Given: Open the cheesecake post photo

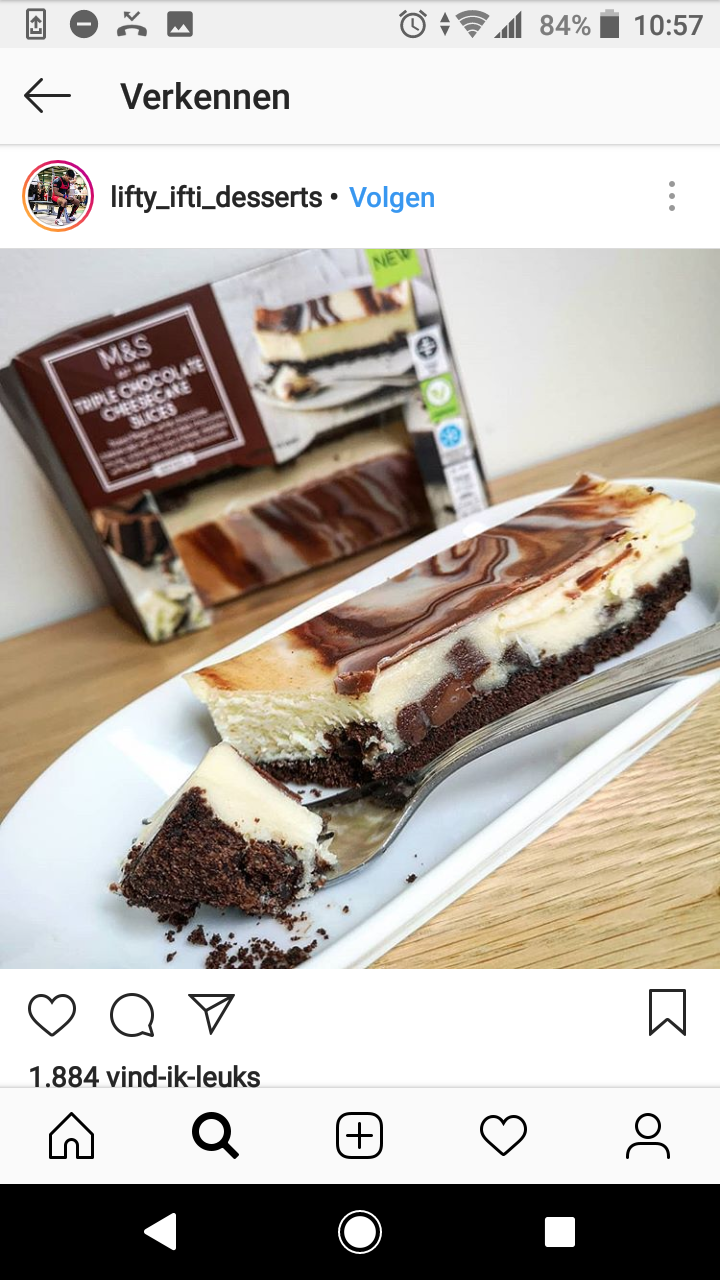Looking at the screenshot, I should point(360,608).
